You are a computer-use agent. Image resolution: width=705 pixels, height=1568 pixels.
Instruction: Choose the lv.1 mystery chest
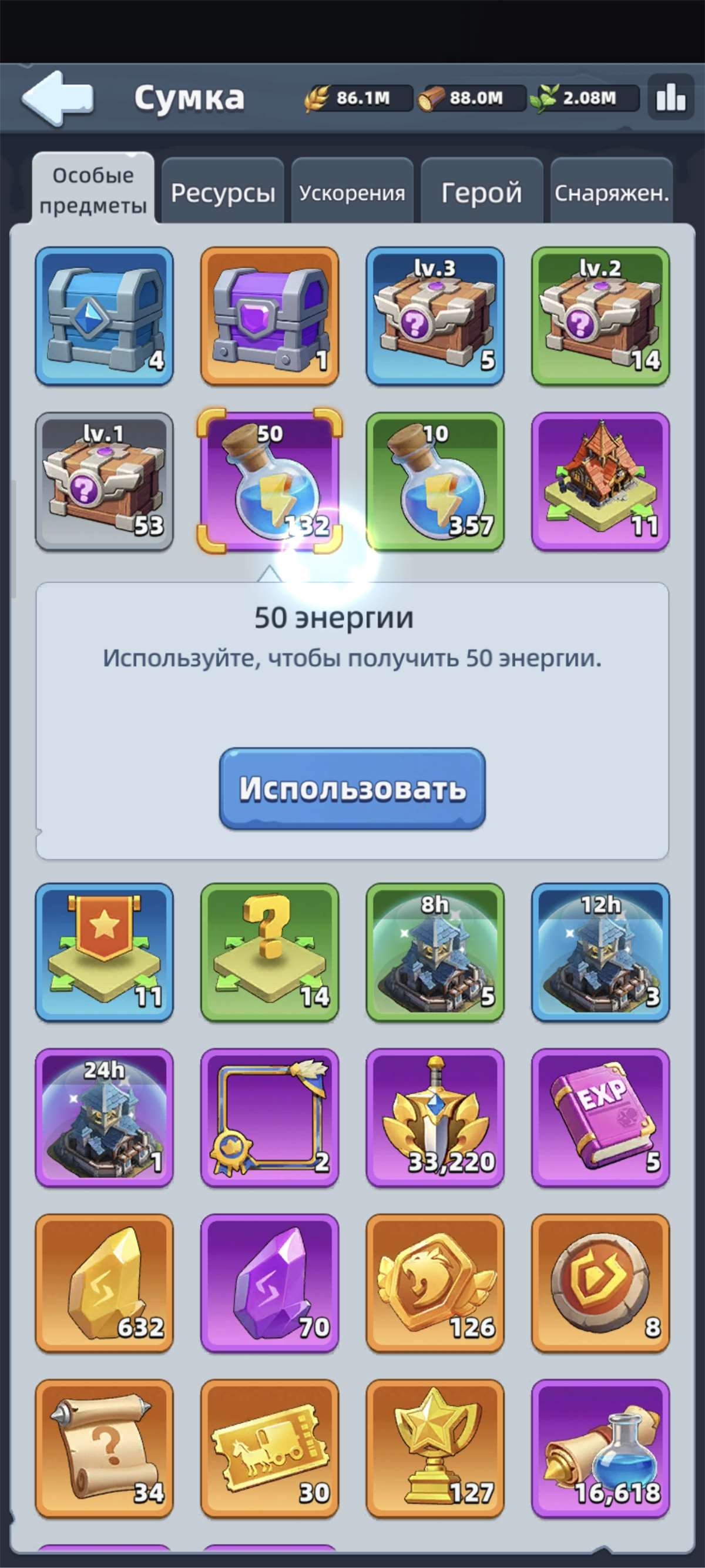(104, 481)
